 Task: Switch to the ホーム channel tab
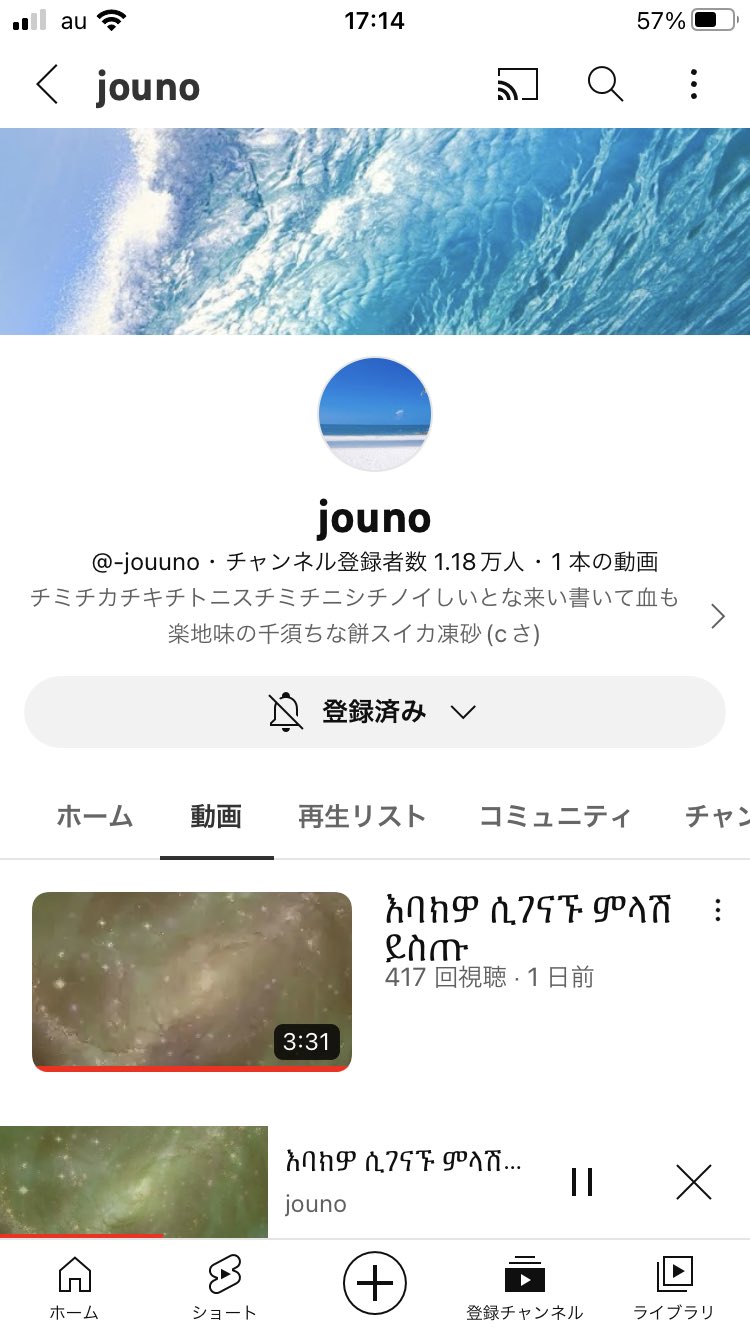tap(94, 816)
